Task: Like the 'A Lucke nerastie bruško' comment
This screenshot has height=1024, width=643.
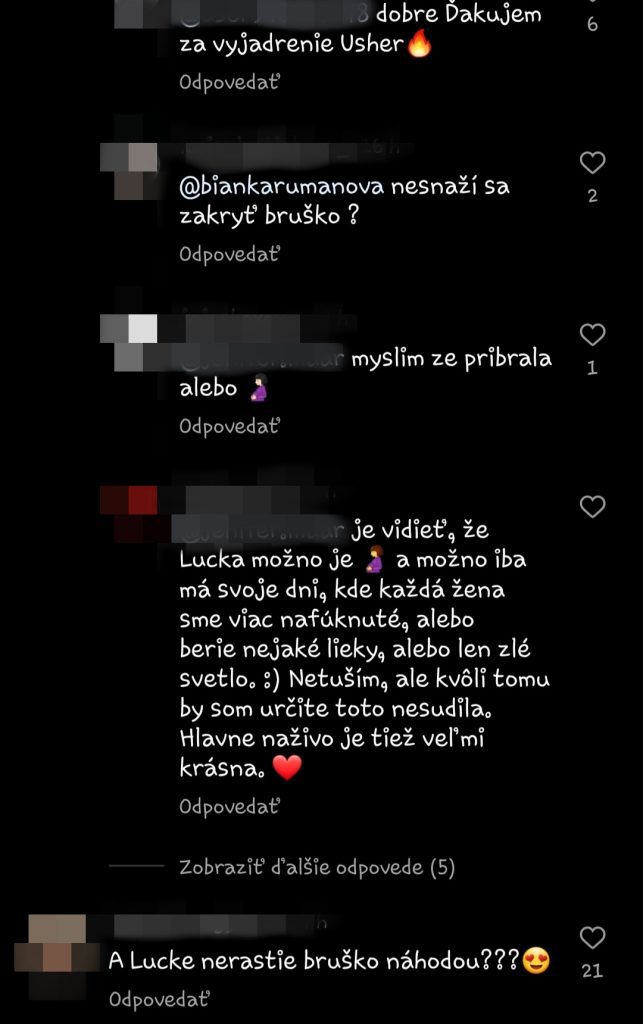Action: (x=592, y=938)
